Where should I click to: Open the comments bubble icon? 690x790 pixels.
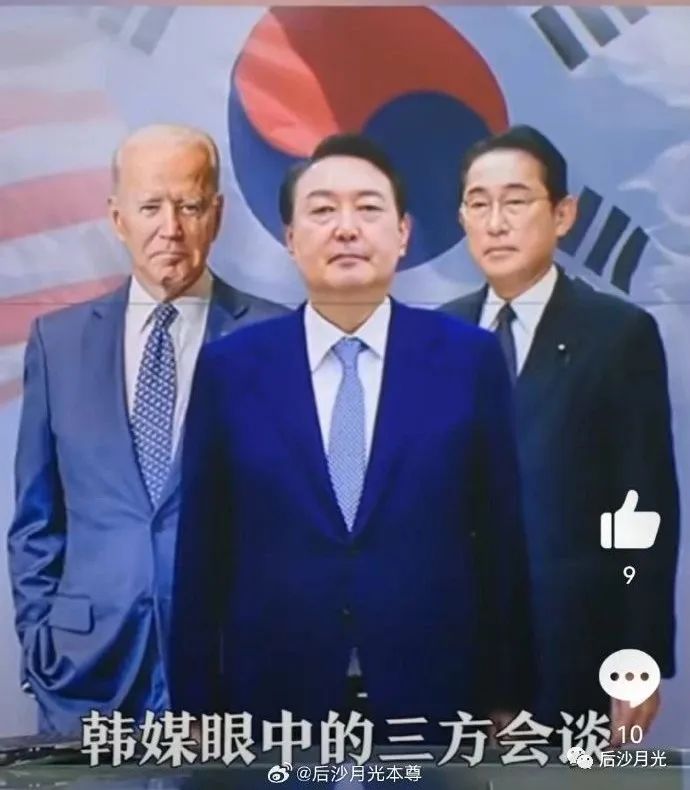click(629, 676)
